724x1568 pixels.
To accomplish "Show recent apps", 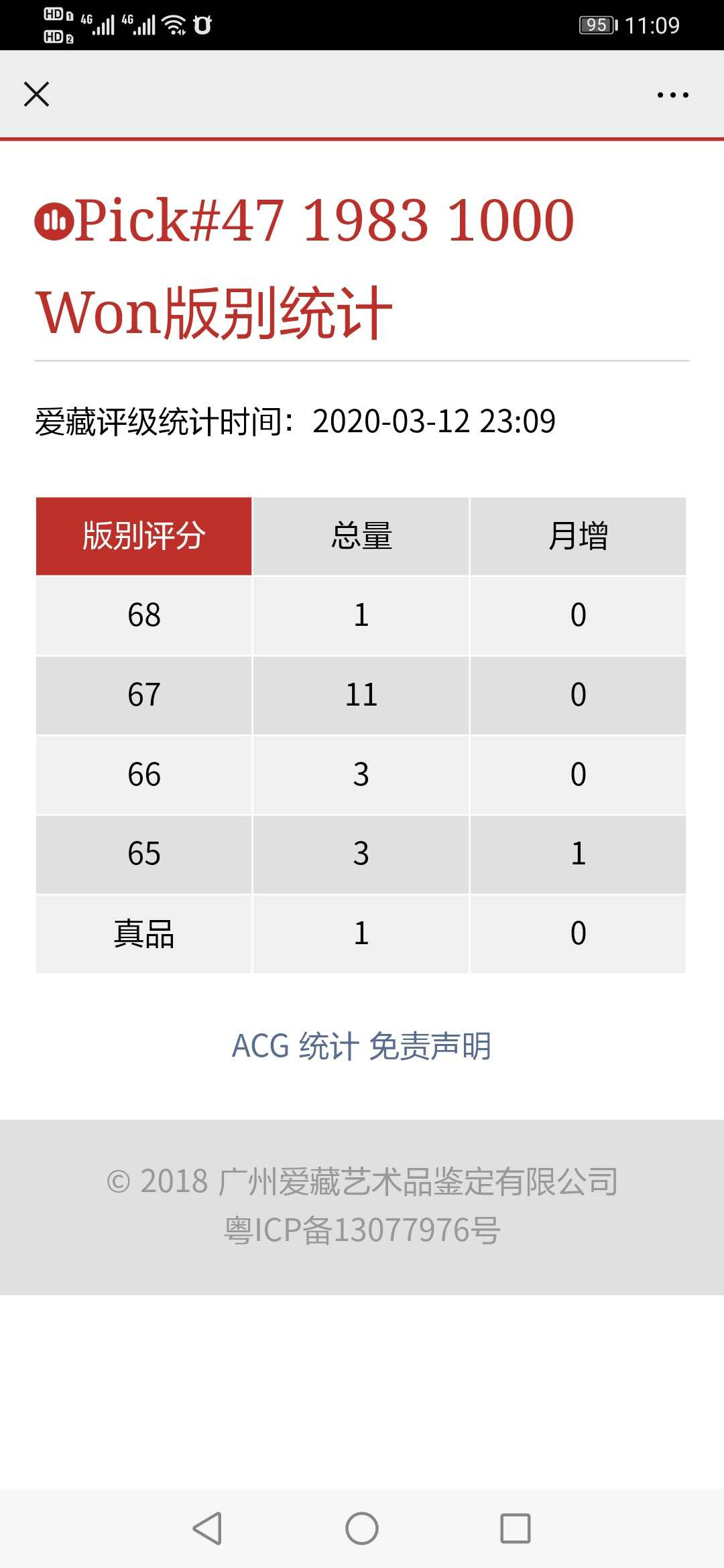I will point(515,1528).
